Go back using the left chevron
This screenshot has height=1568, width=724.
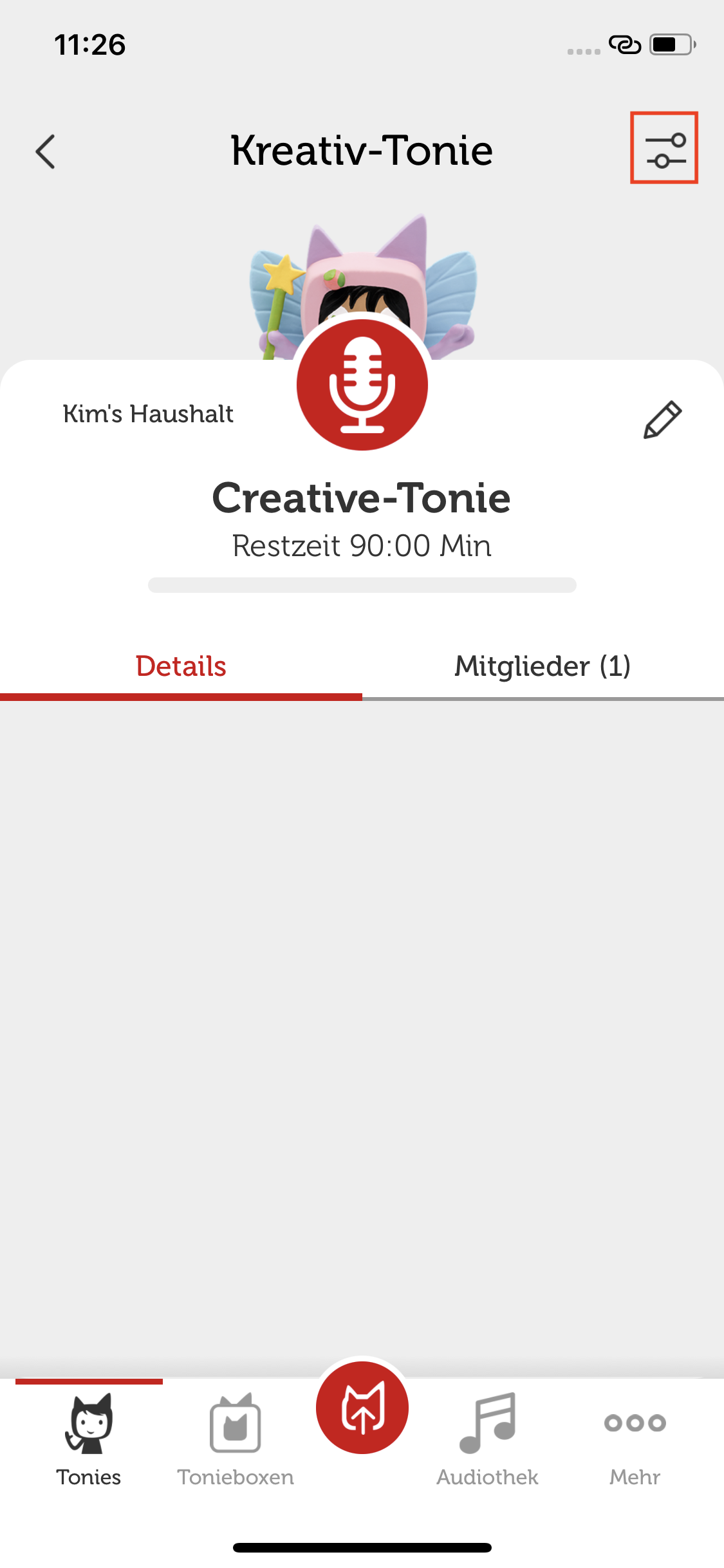tap(46, 152)
